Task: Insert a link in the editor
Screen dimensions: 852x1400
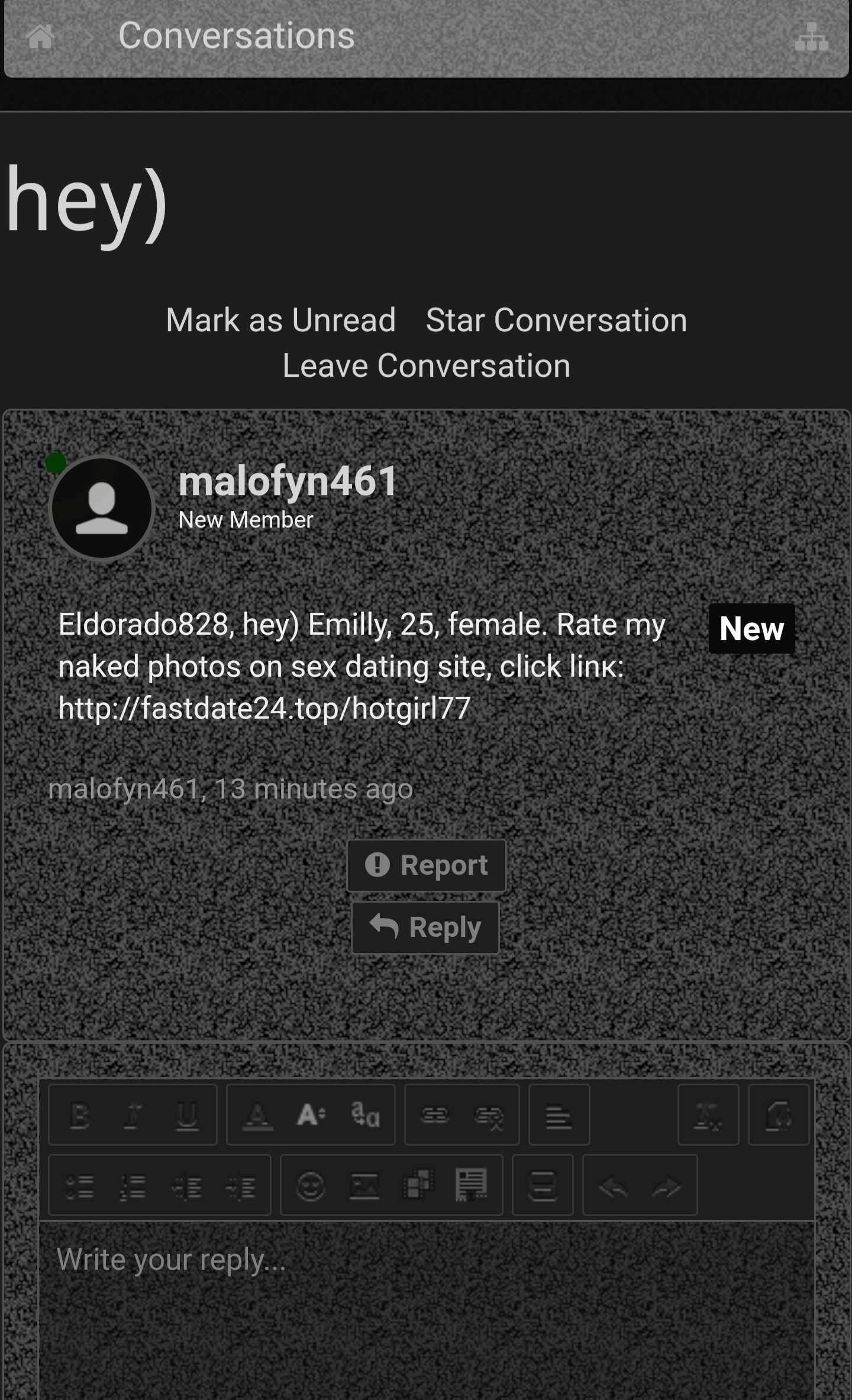Action: 435,1116
